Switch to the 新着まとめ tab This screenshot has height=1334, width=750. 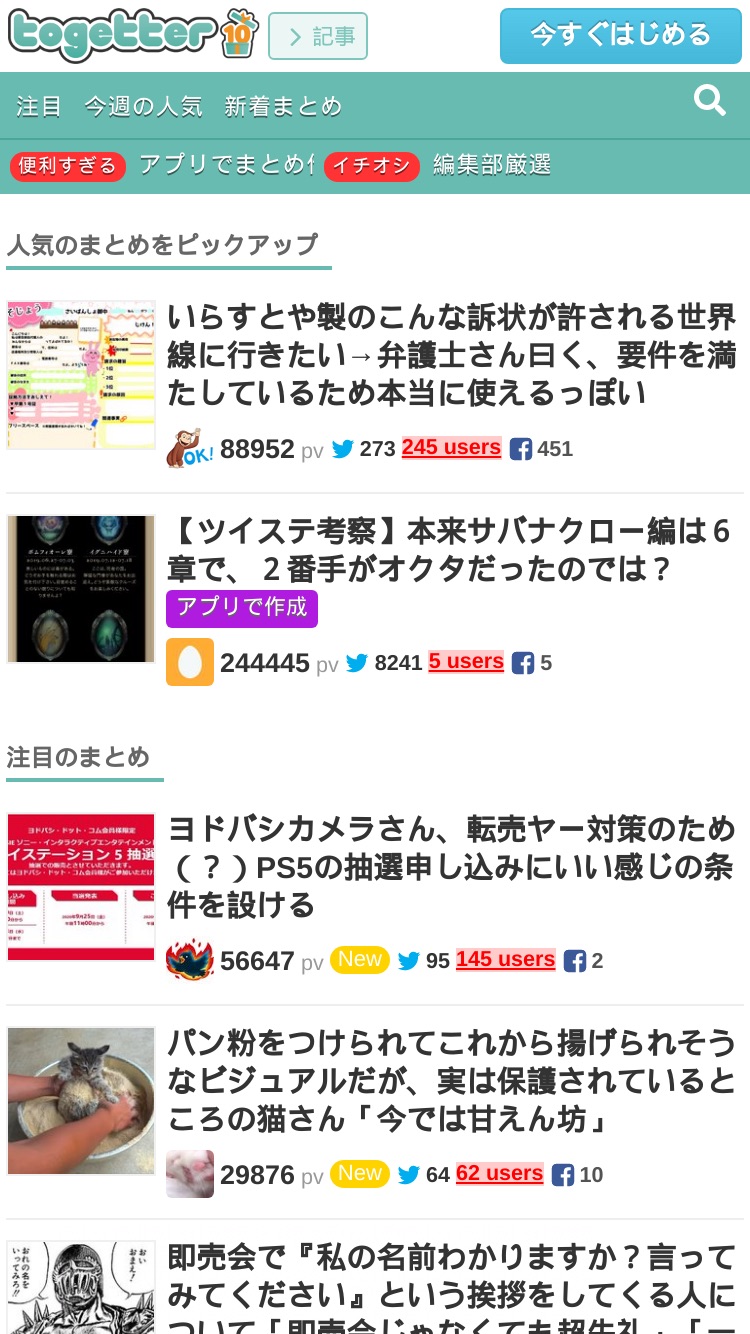[x=283, y=106]
